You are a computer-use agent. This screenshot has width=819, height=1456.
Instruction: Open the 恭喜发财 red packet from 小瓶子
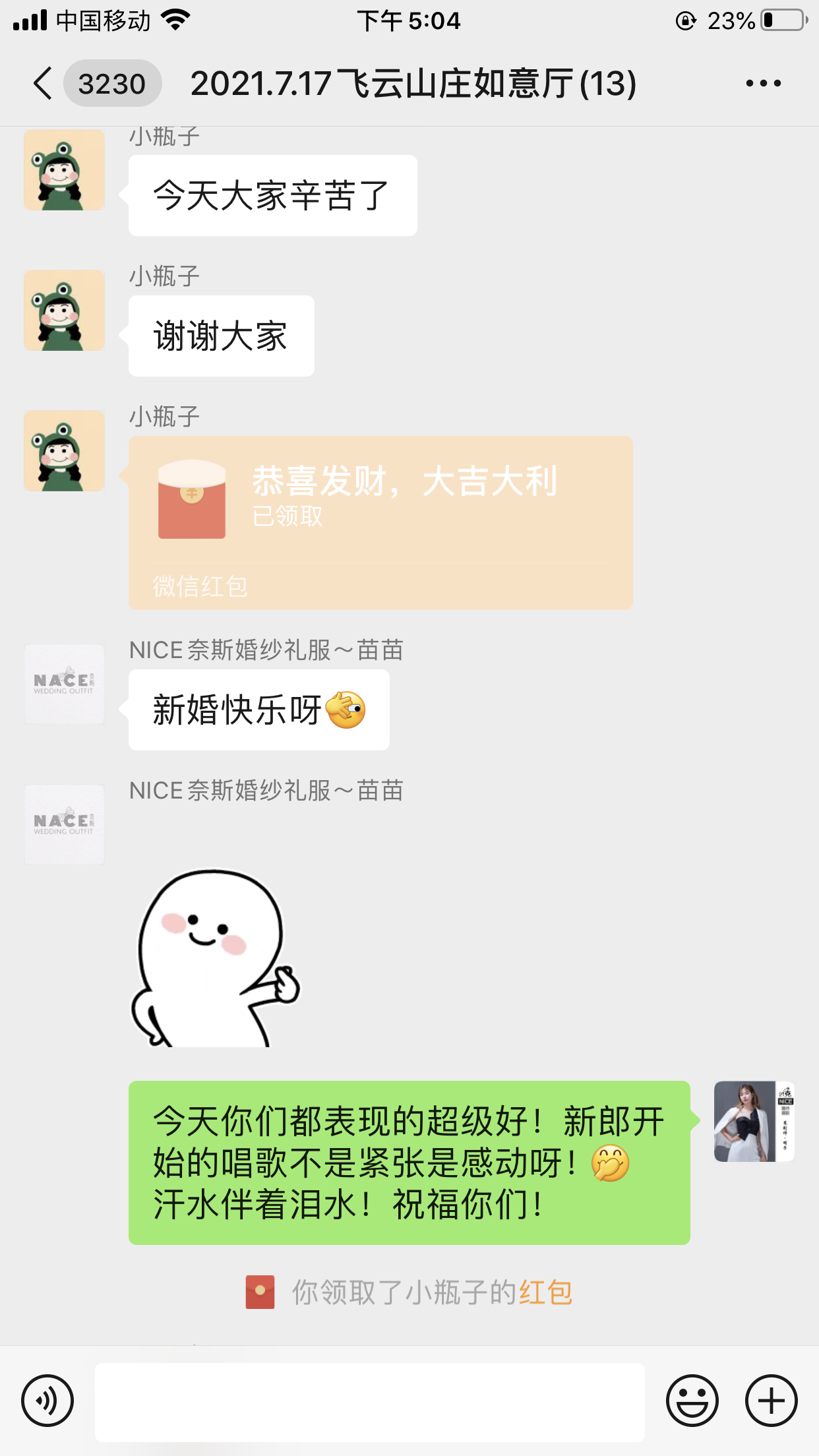point(380,522)
